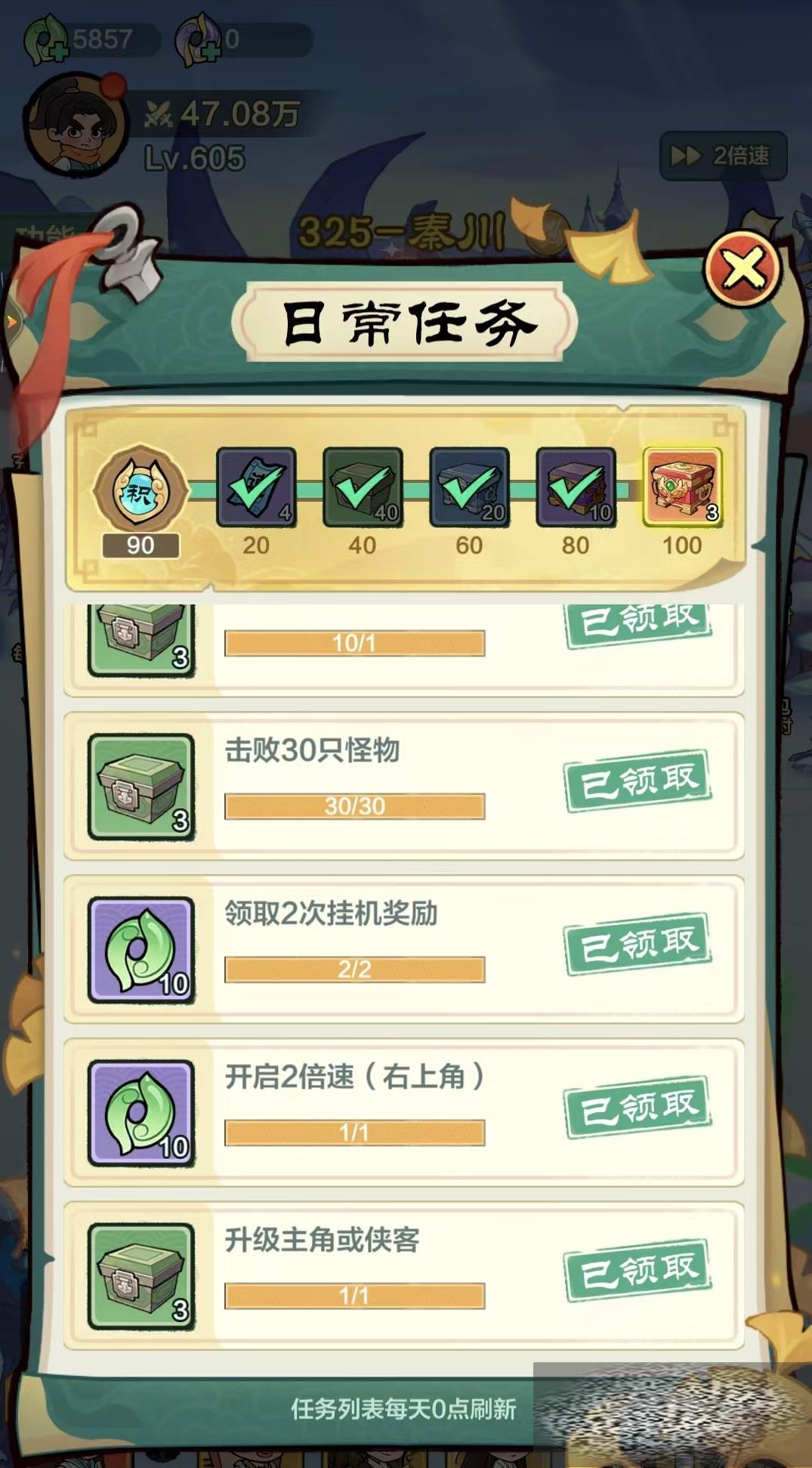Screen dimensions: 812x1468
Task: Tap the 已领取 stamp for 开启2倍速
Action: pyautogui.click(x=638, y=1108)
